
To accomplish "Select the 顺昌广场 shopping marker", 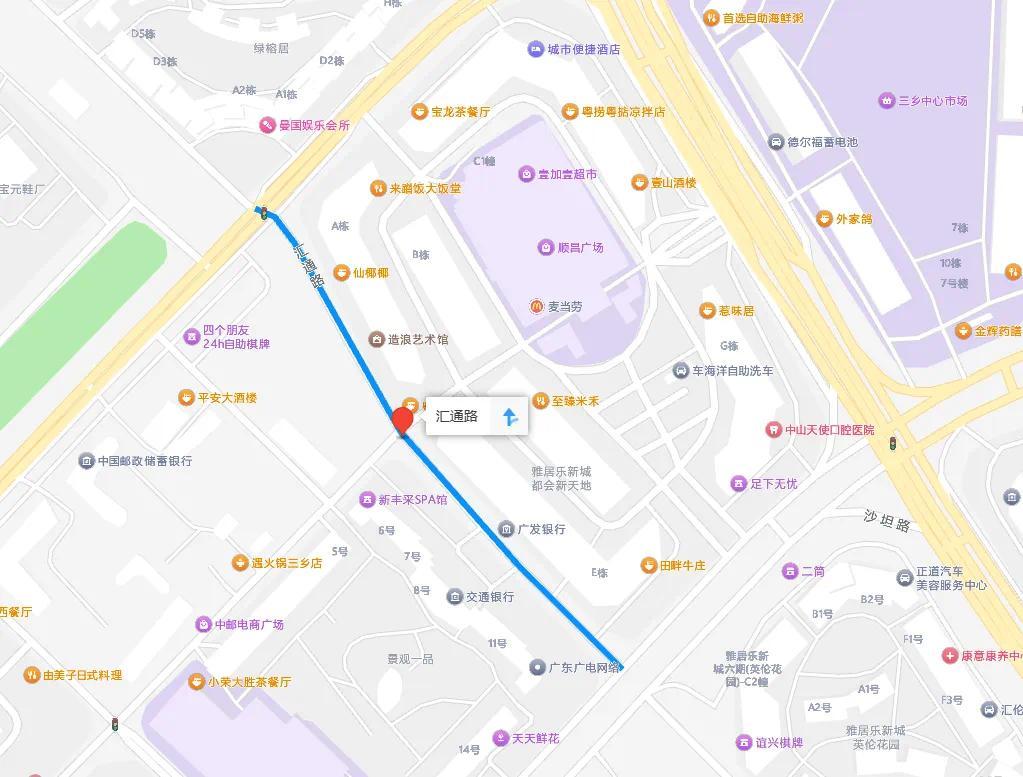I will tap(546, 247).
